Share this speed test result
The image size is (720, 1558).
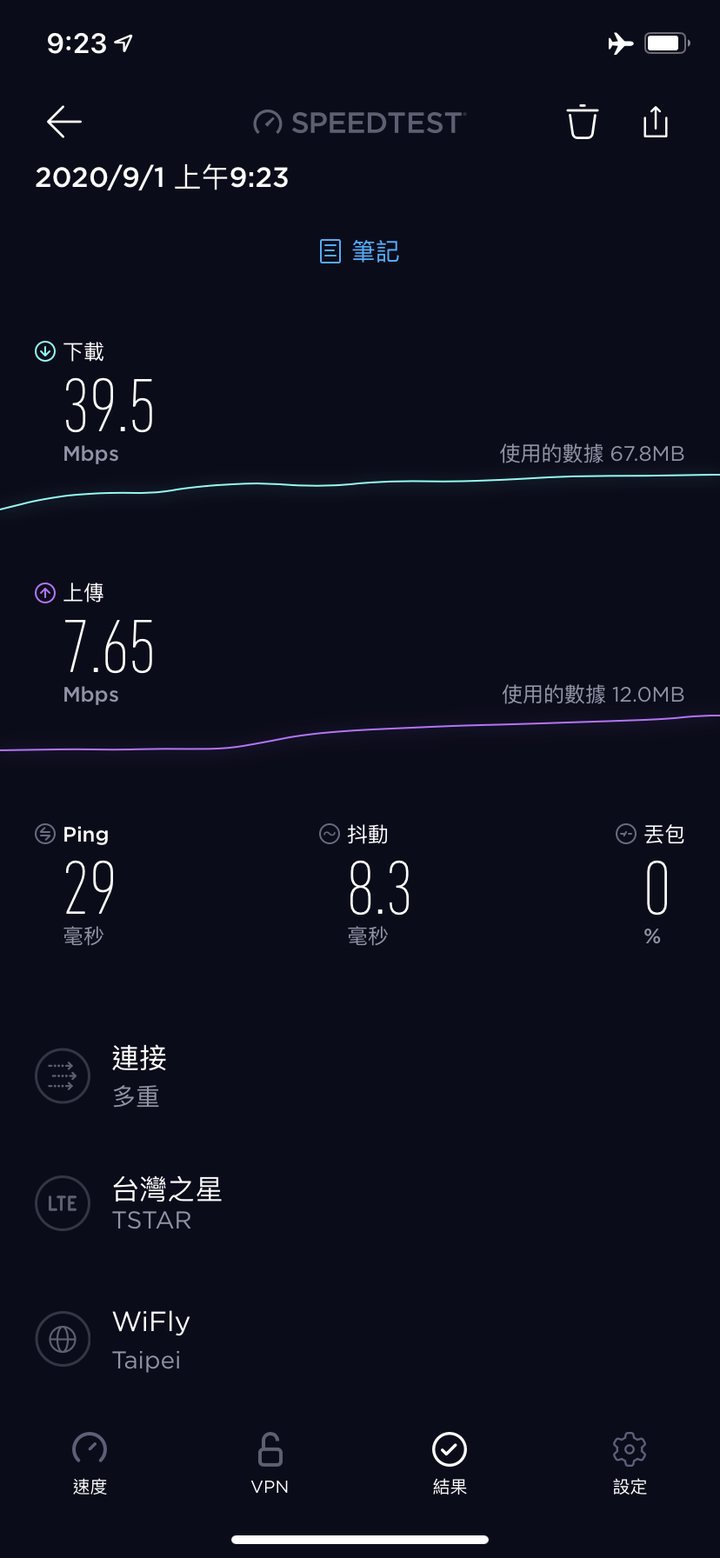[655, 122]
